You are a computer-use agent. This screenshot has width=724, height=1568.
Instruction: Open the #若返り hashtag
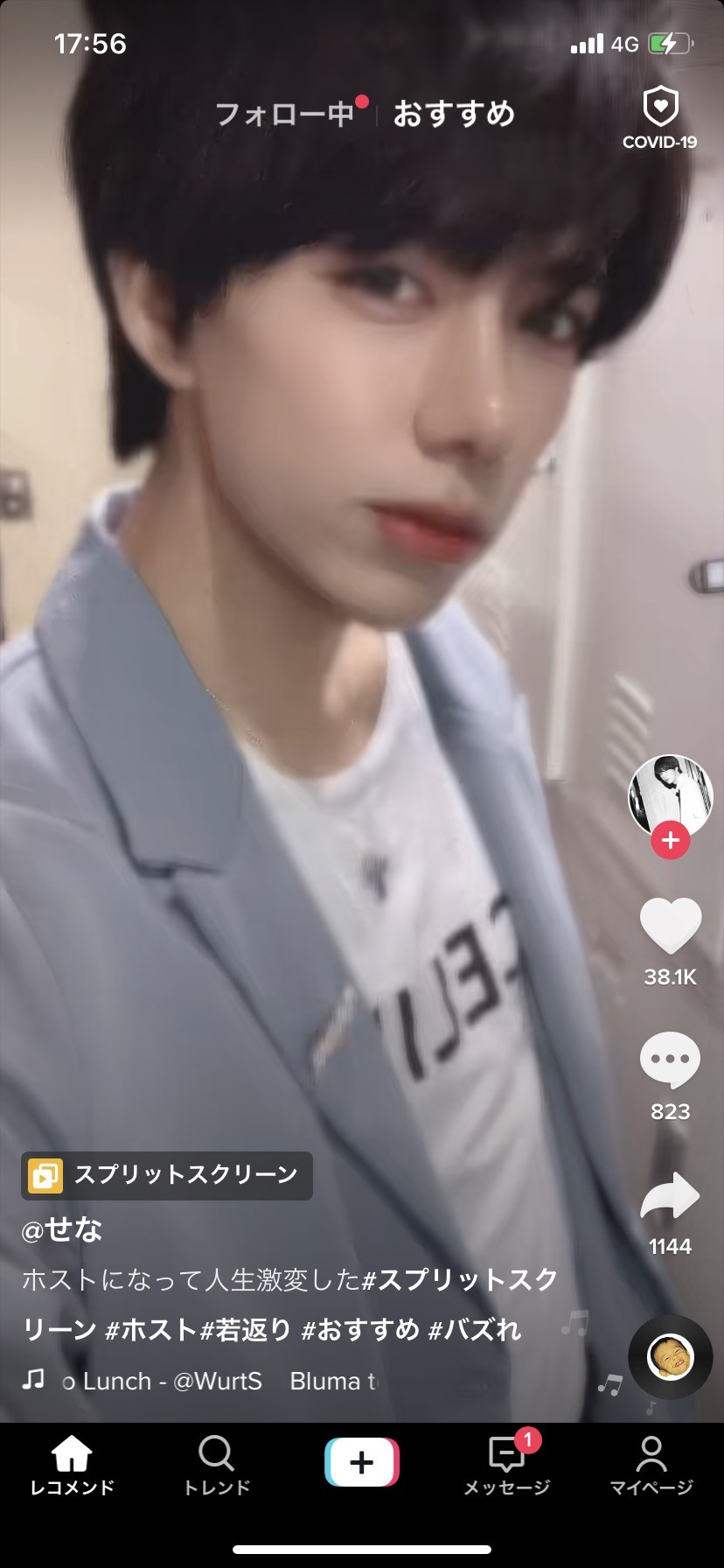(246, 1330)
